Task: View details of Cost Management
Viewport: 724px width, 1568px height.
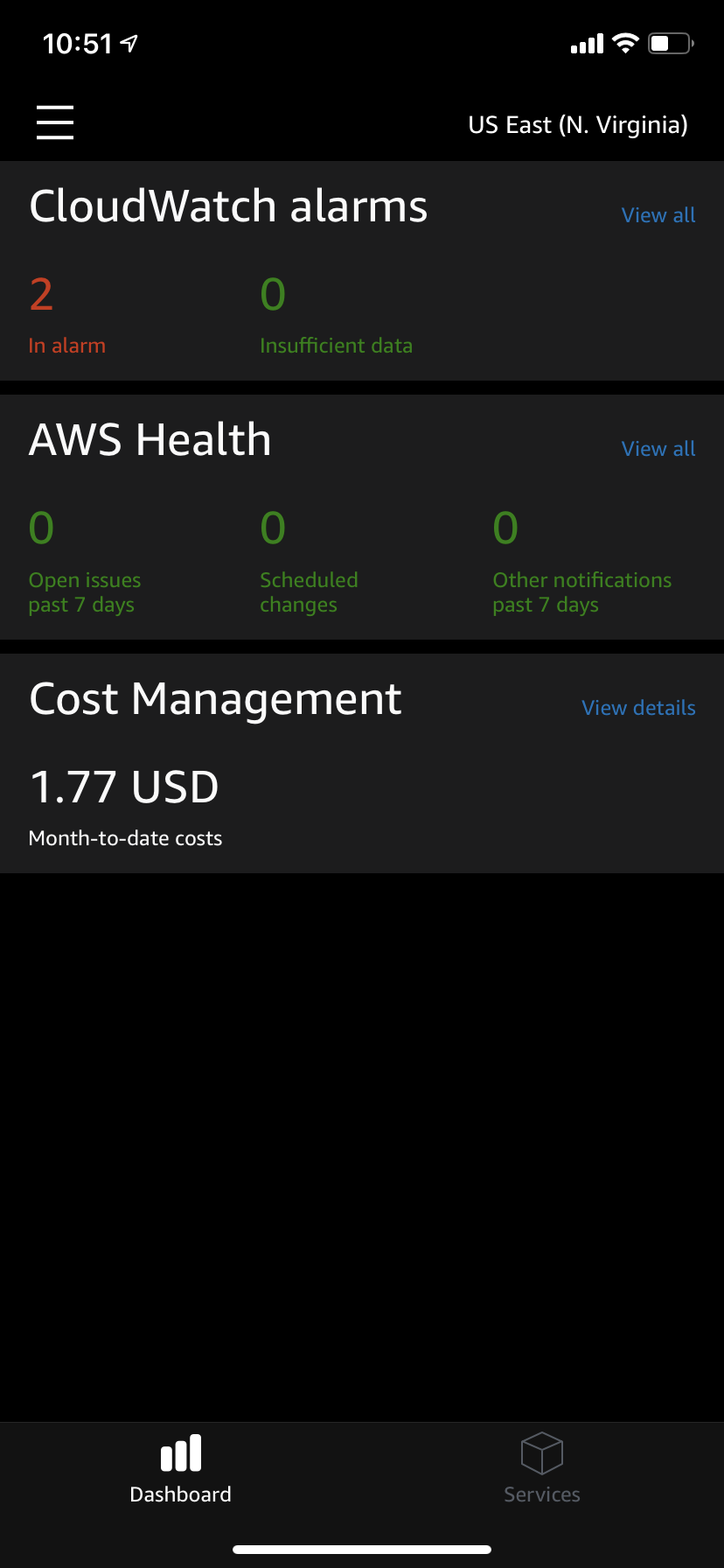Action: (638, 708)
